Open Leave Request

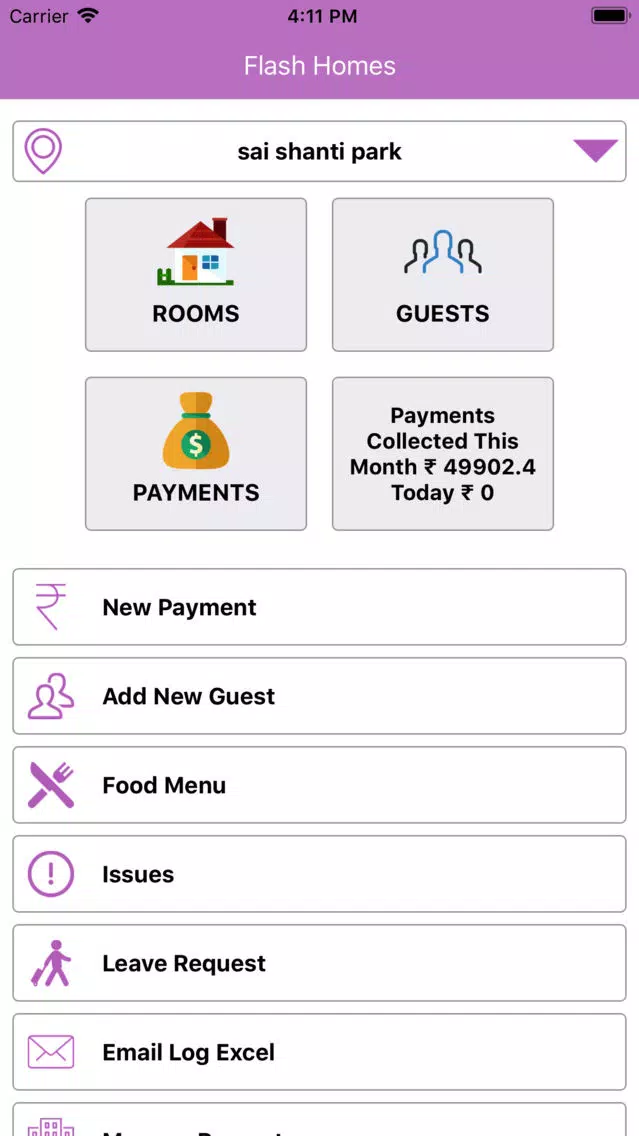(x=319, y=964)
